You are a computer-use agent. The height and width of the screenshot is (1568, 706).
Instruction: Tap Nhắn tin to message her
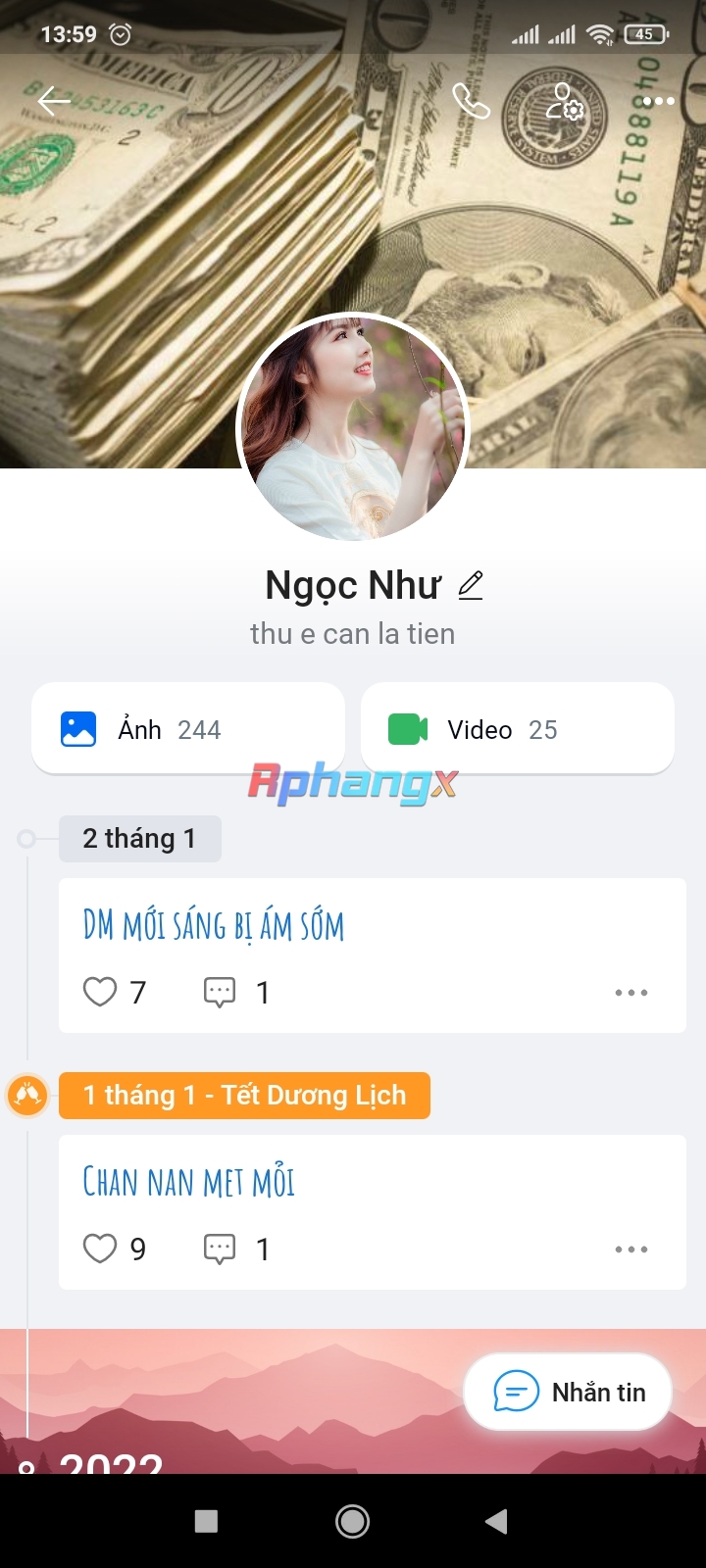coord(568,1392)
